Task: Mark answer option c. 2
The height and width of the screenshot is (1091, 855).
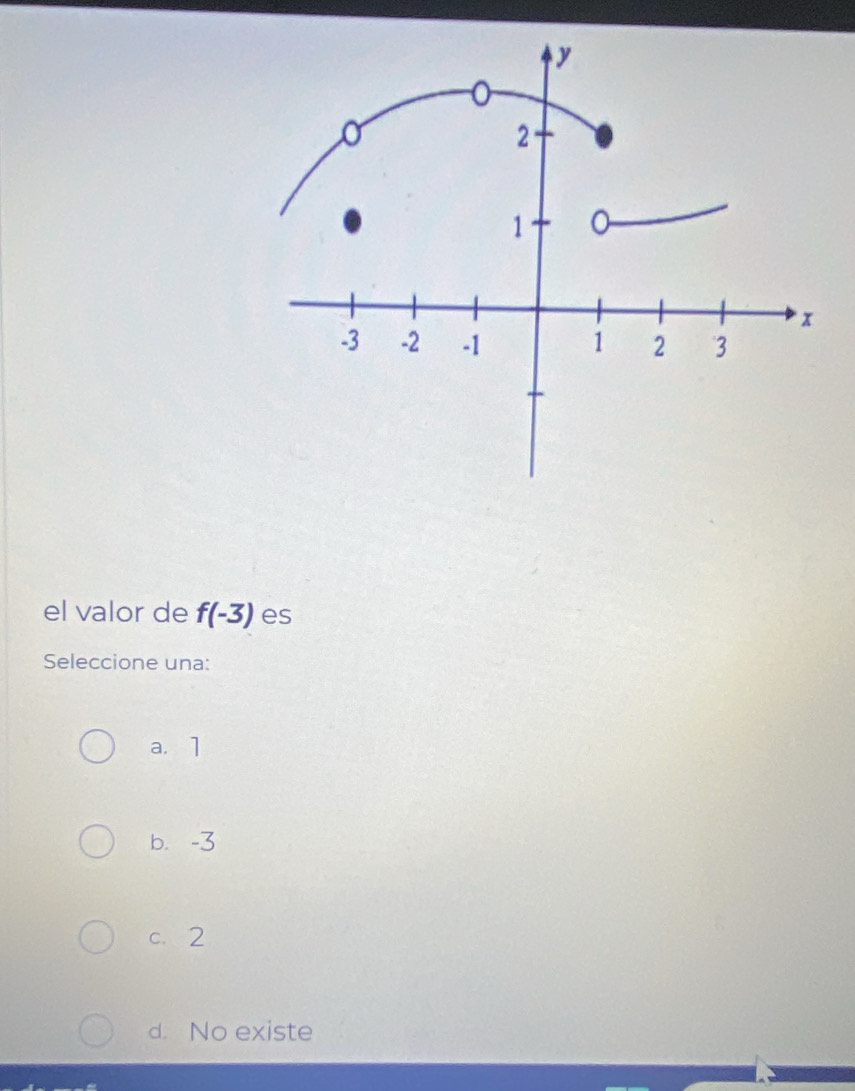Action: pyautogui.click(x=97, y=939)
